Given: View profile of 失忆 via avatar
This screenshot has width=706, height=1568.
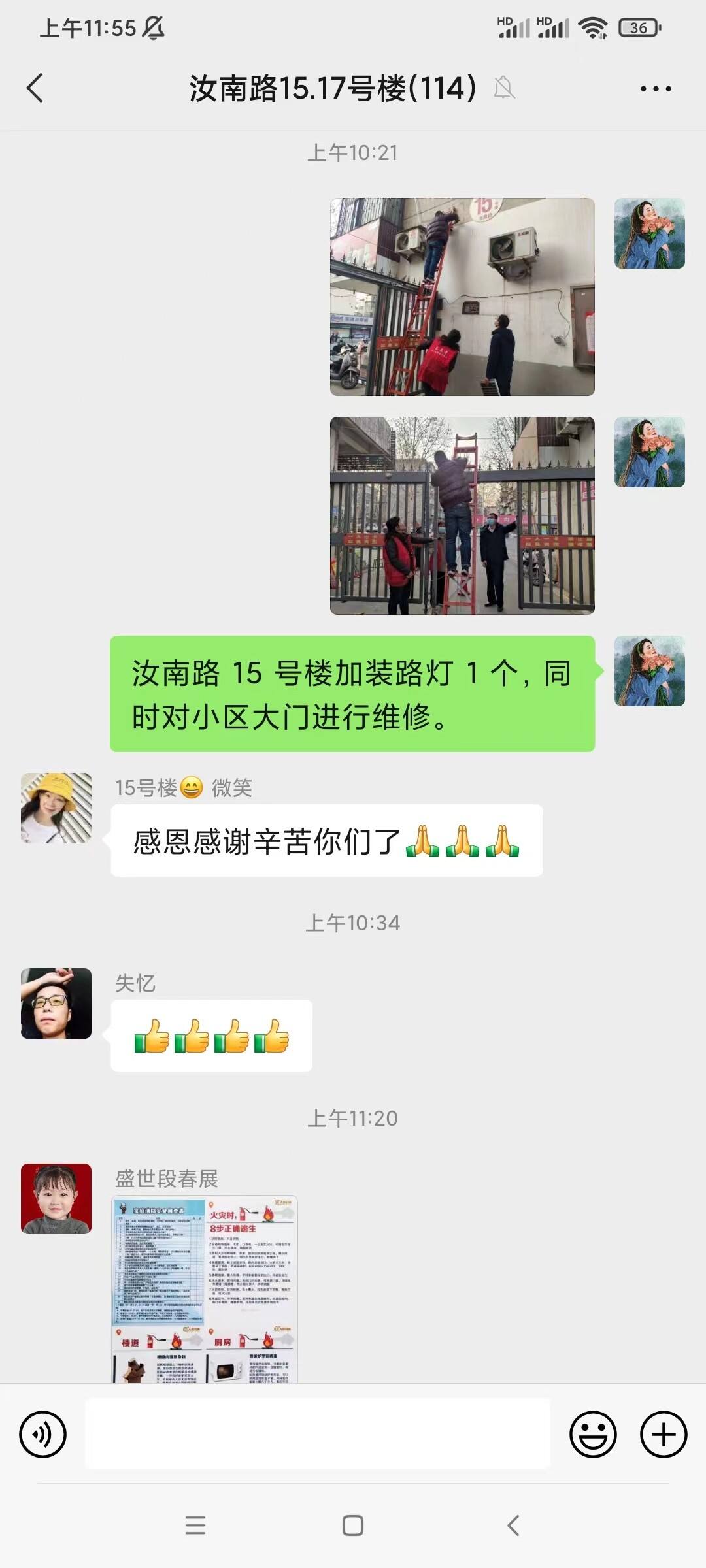Looking at the screenshot, I should (56, 1004).
